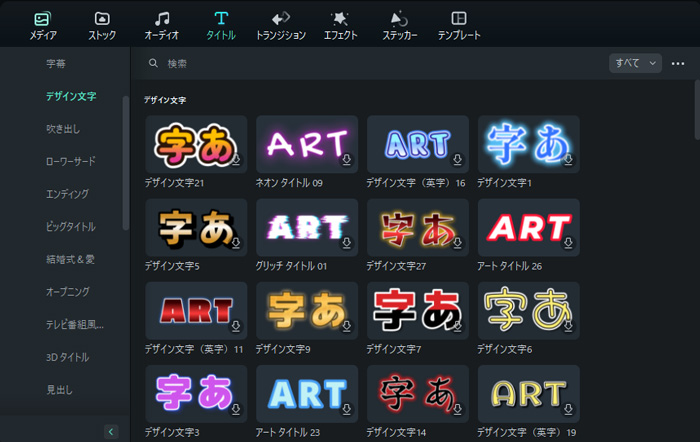Screen dimensions: 700x442
Task: Switch to the オーディオ tab
Action: (161, 25)
